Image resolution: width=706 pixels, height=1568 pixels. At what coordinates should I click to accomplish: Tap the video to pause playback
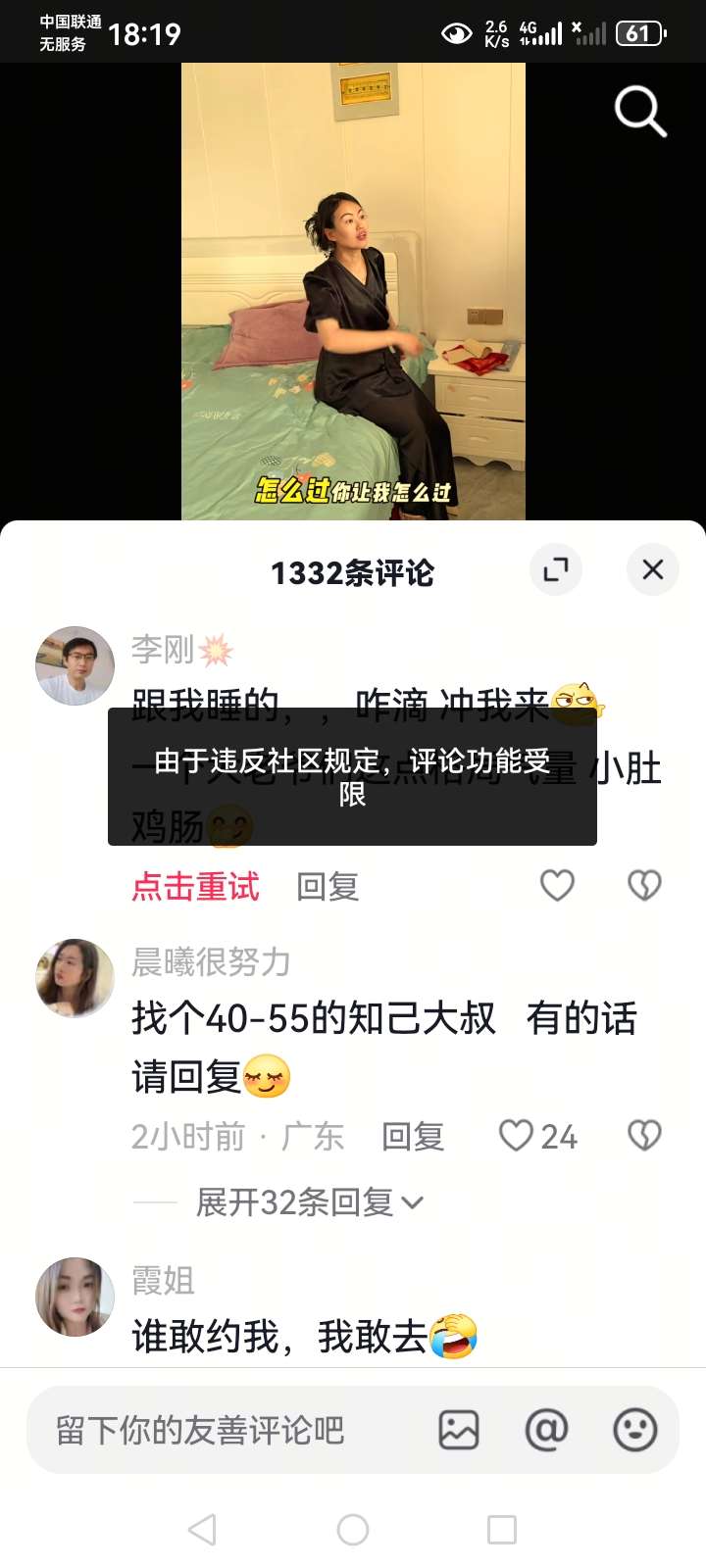pos(353,294)
